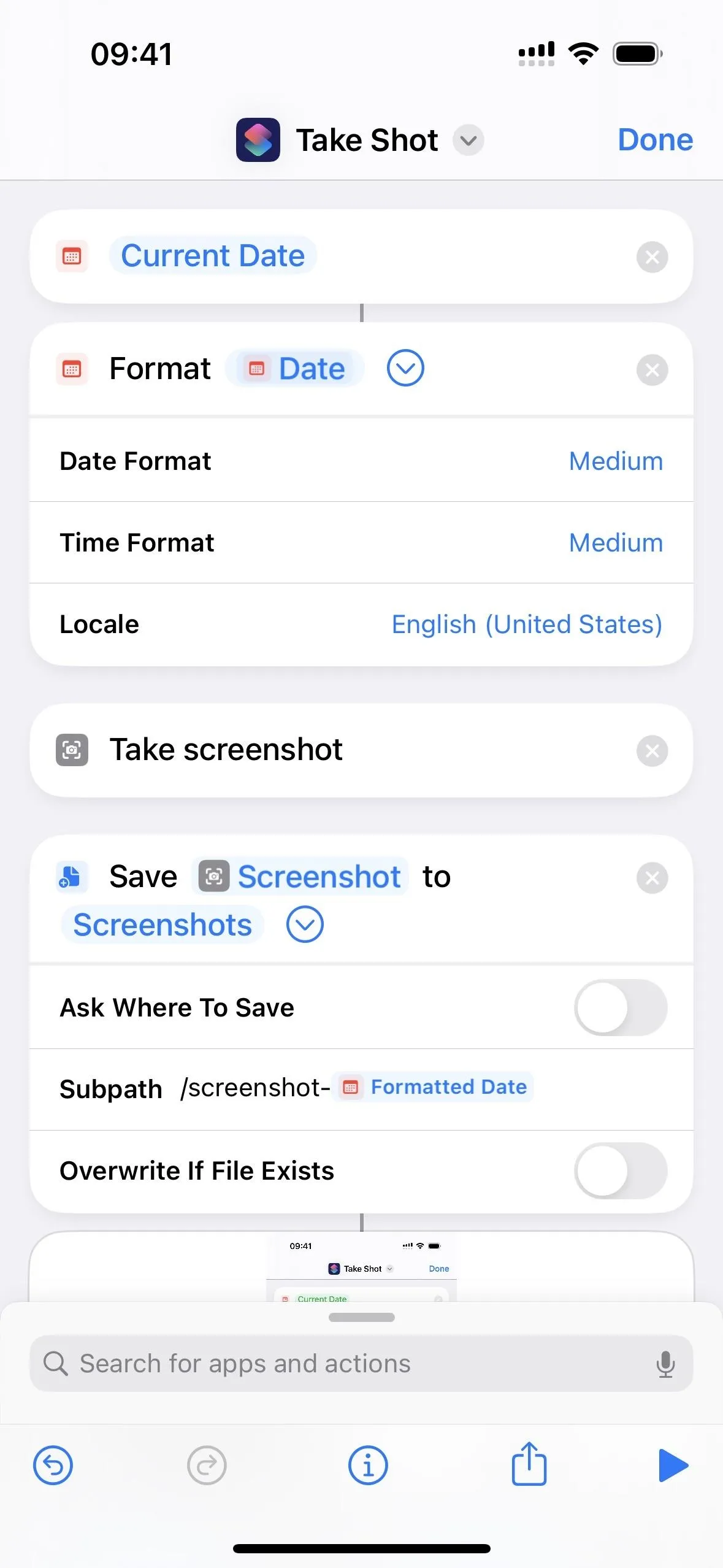Collapse the Format Date options chevron
Screen dimensions: 723x1568
405,368
